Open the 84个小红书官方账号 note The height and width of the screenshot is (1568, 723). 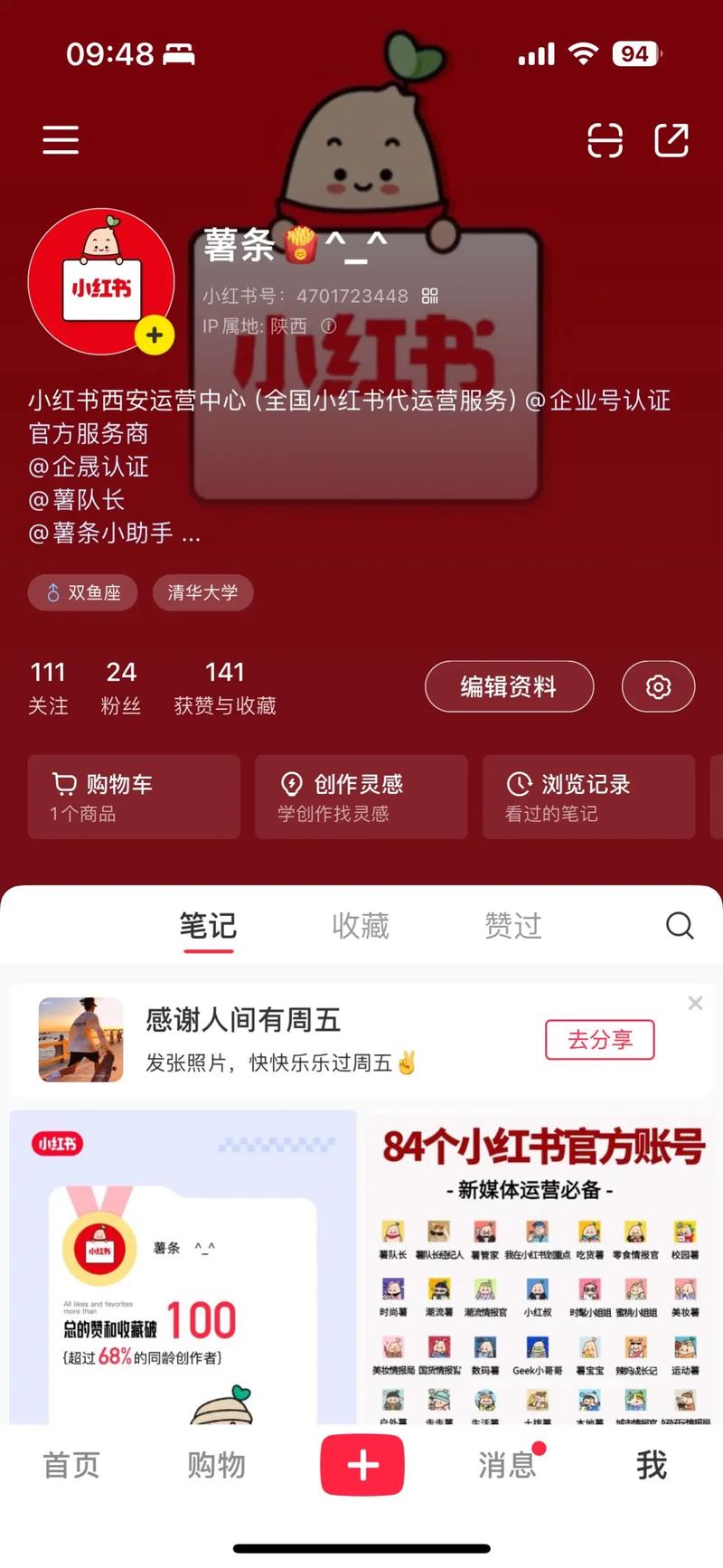(540, 1266)
